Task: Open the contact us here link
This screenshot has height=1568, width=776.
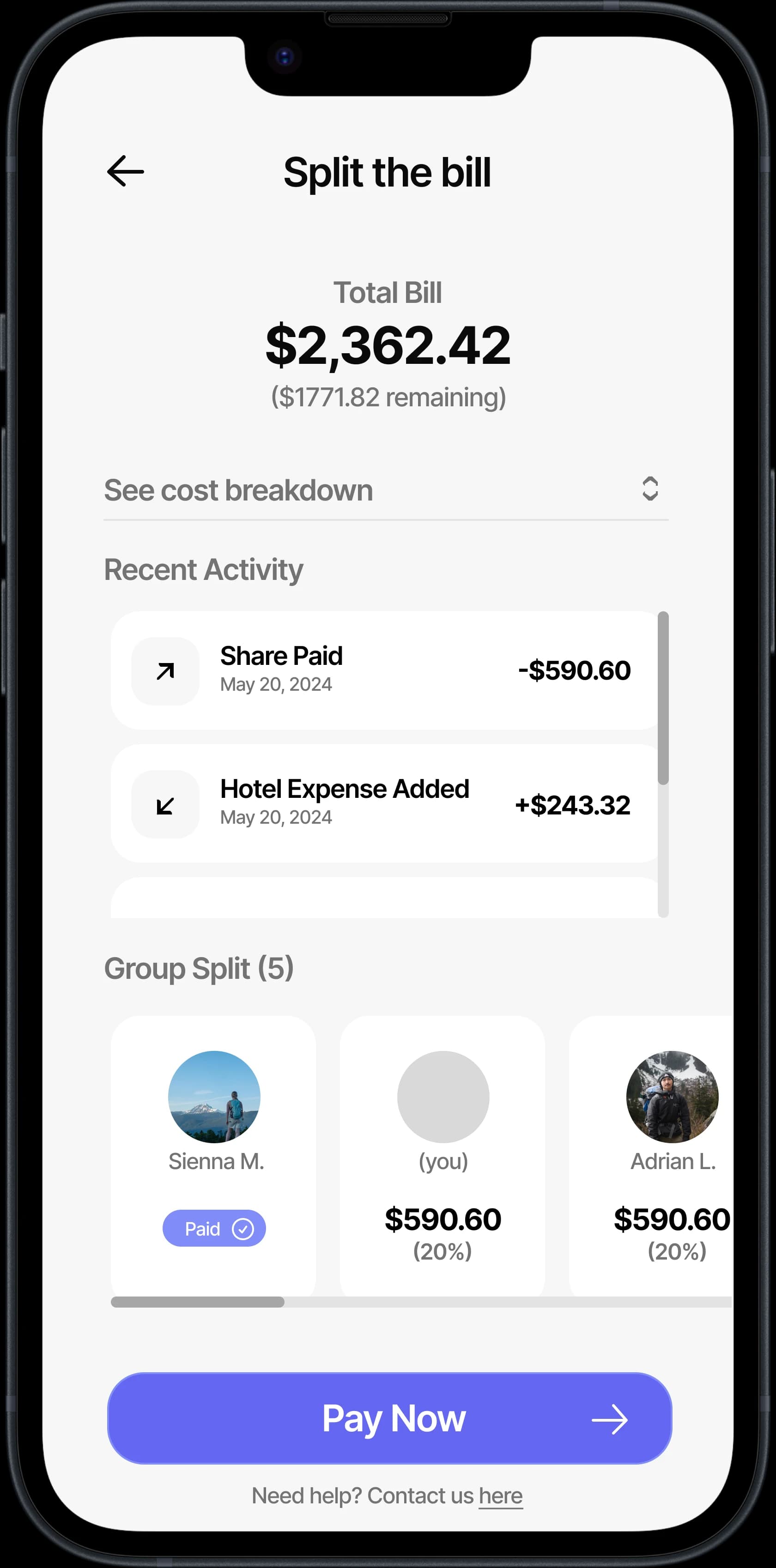Action: coord(500,1496)
